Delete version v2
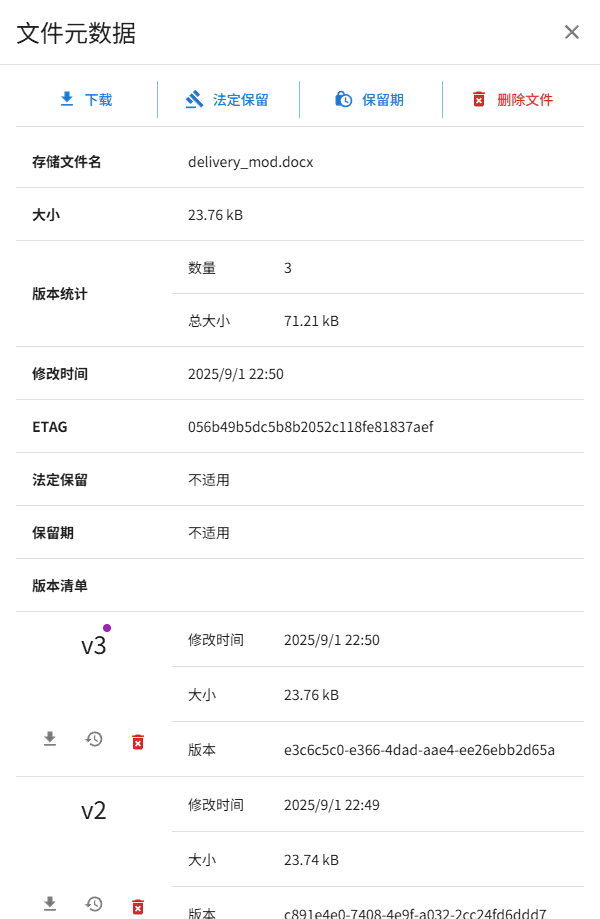Image resolution: width=600 pixels, height=919 pixels. (x=138, y=906)
